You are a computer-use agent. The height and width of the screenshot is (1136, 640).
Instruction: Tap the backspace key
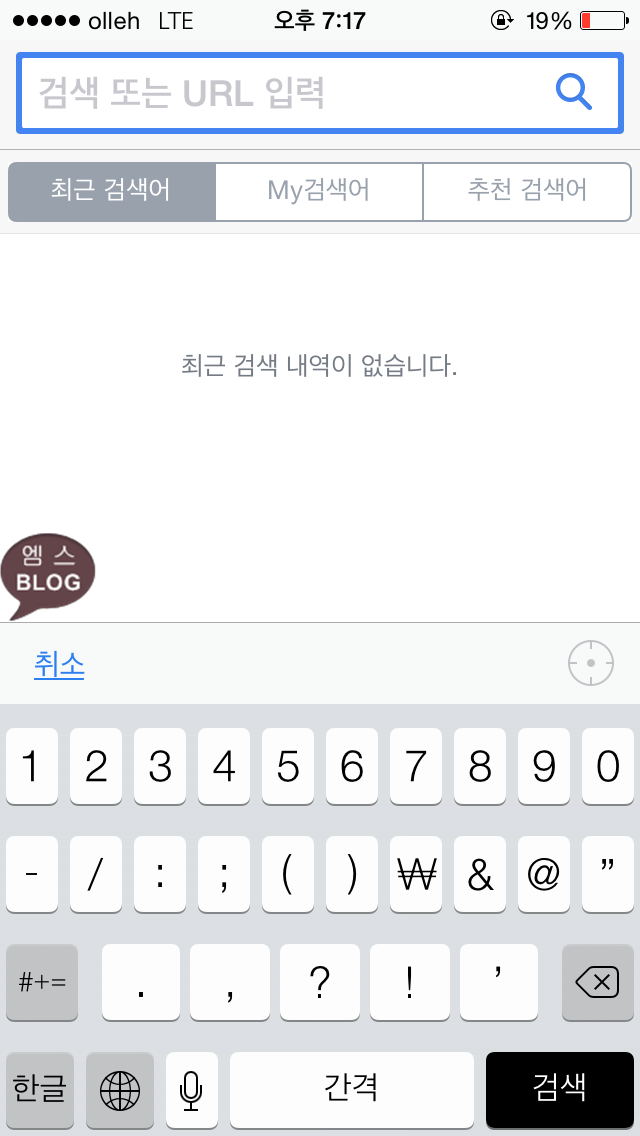tap(597, 982)
